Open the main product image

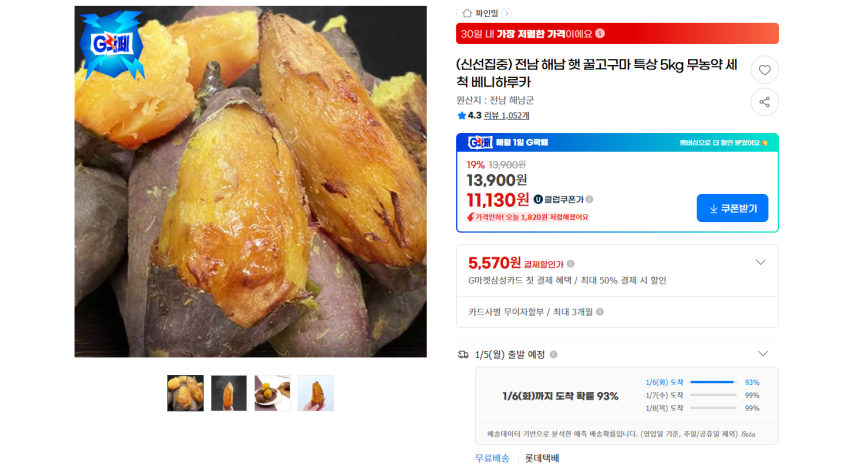[x=250, y=182]
